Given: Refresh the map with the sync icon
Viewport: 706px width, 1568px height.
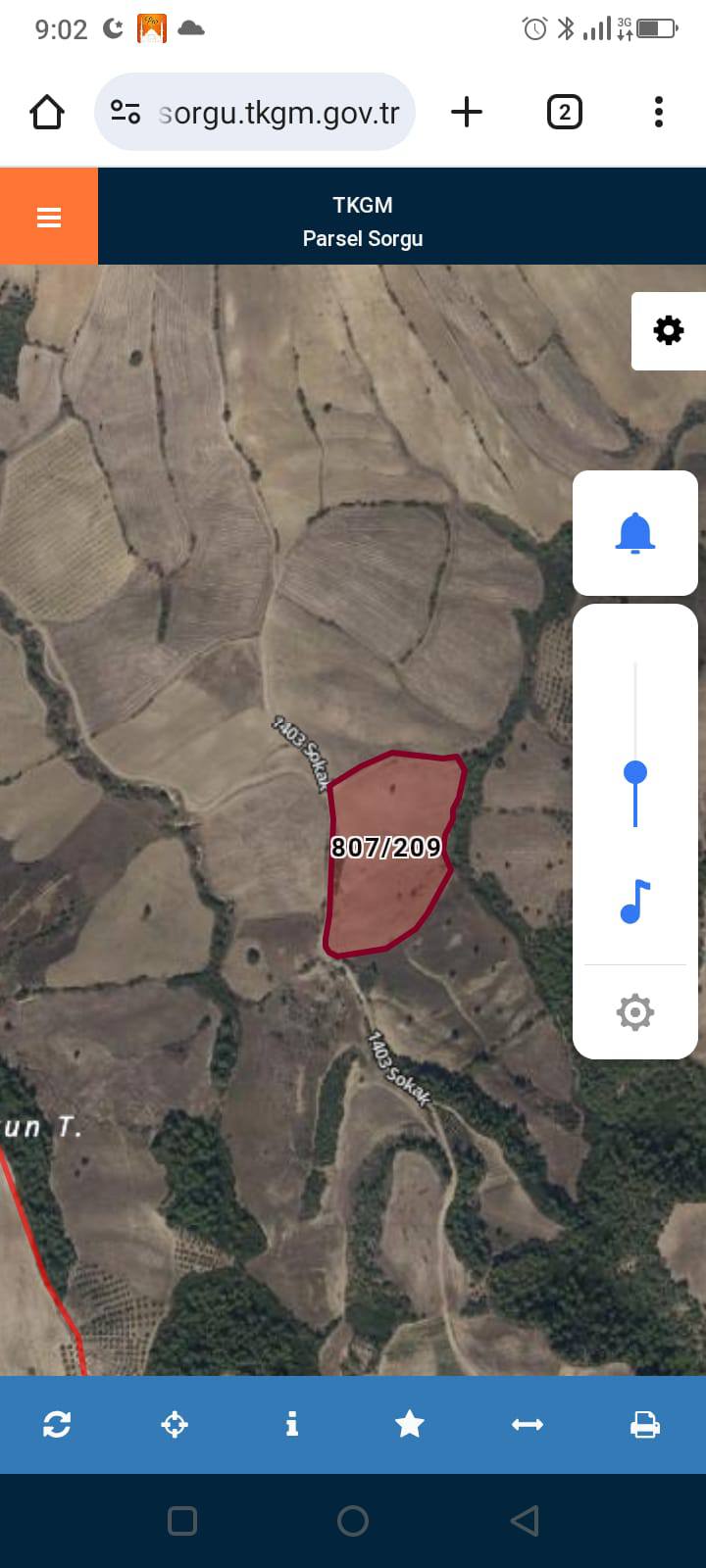Looking at the screenshot, I should 57,1424.
